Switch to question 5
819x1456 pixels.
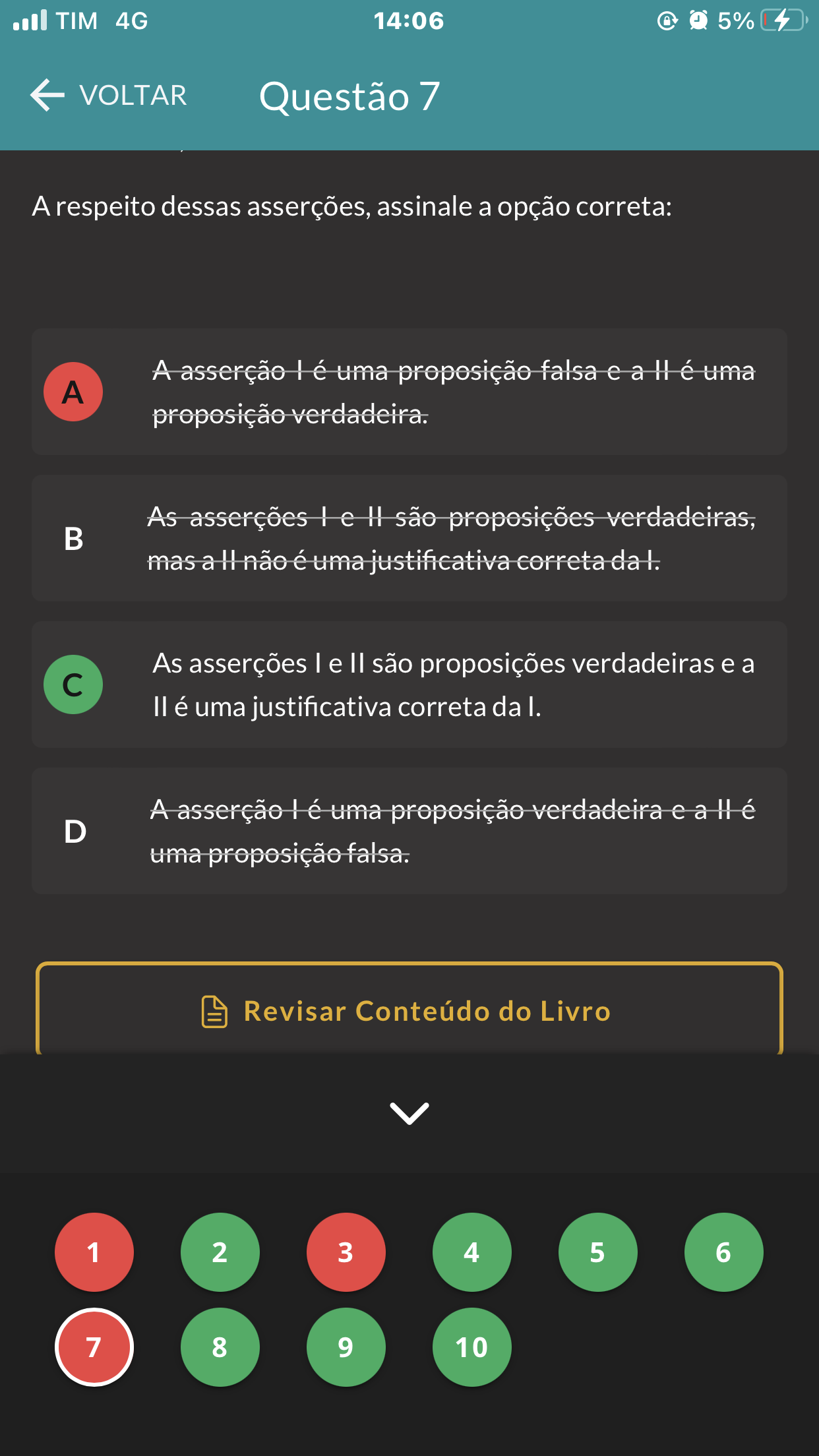(598, 1252)
